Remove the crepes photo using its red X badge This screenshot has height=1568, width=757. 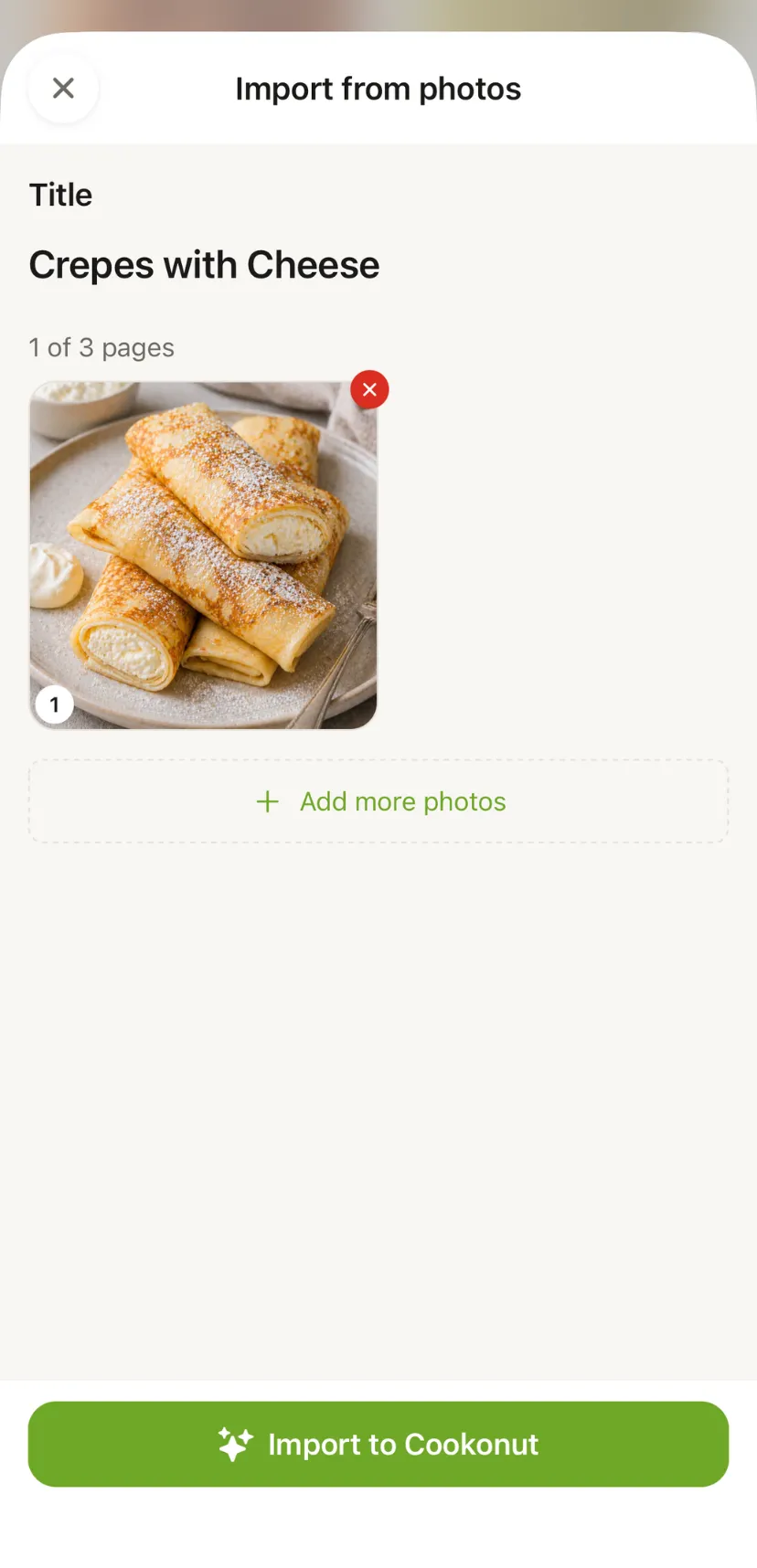[369, 389]
